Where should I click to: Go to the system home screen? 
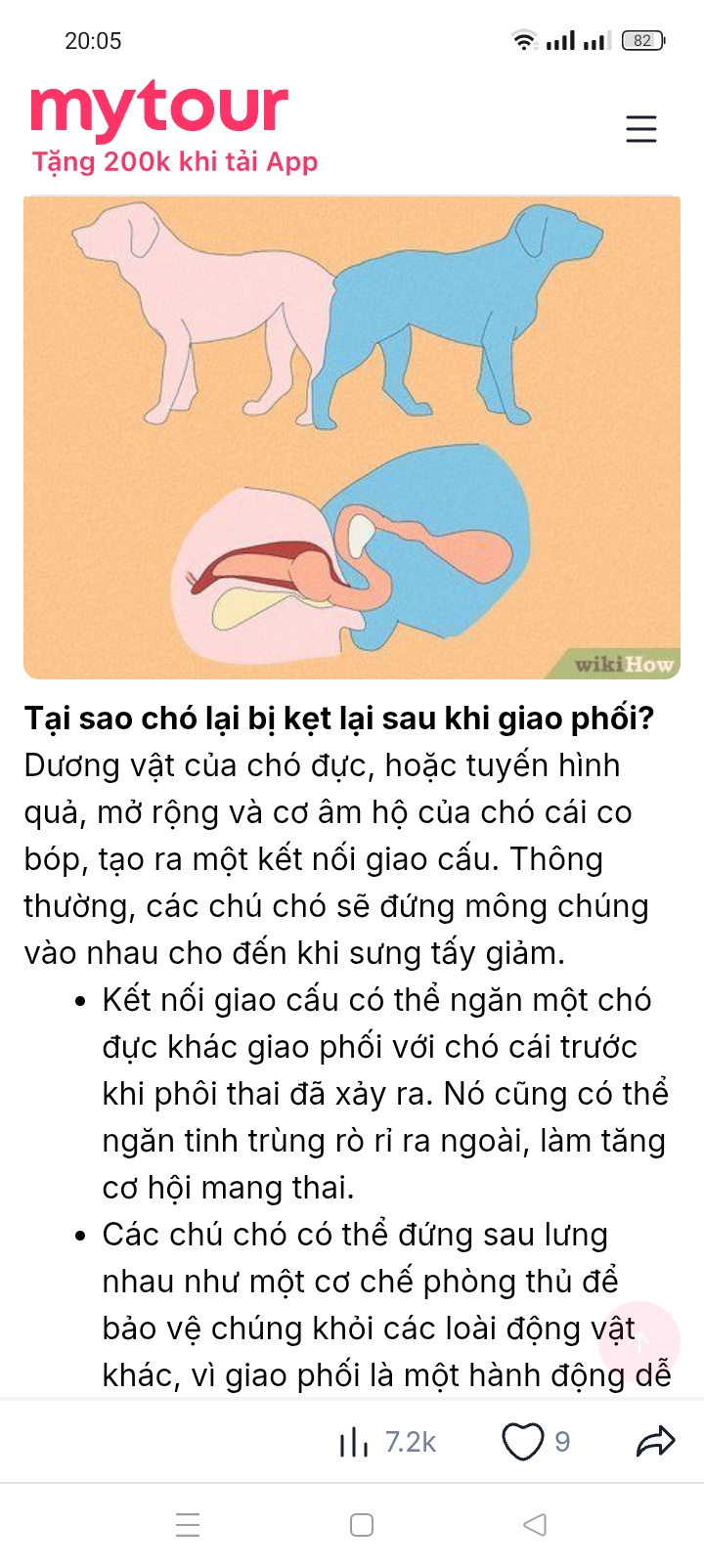[x=362, y=1525]
